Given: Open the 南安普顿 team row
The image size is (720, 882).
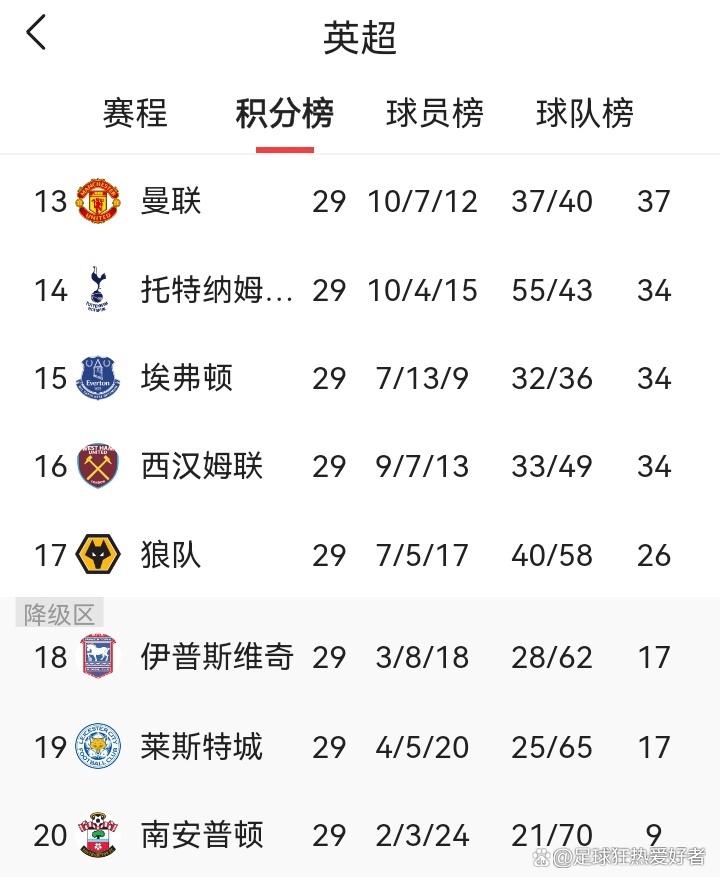Looking at the screenshot, I should click(x=201, y=834).
